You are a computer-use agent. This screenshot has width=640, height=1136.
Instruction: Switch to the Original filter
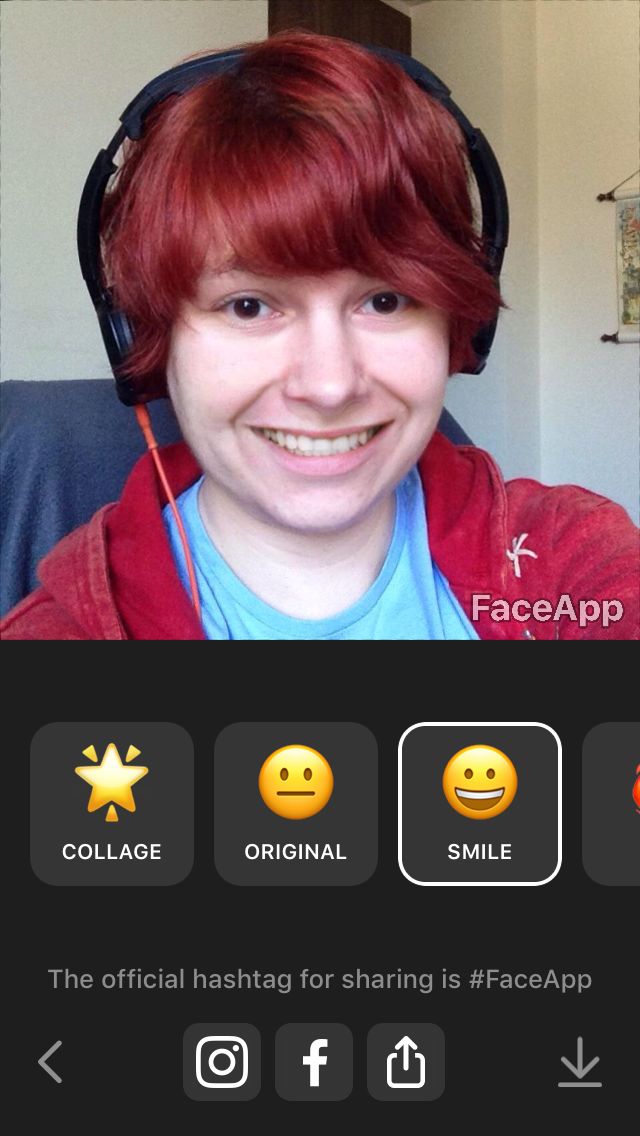coord(296,803)
